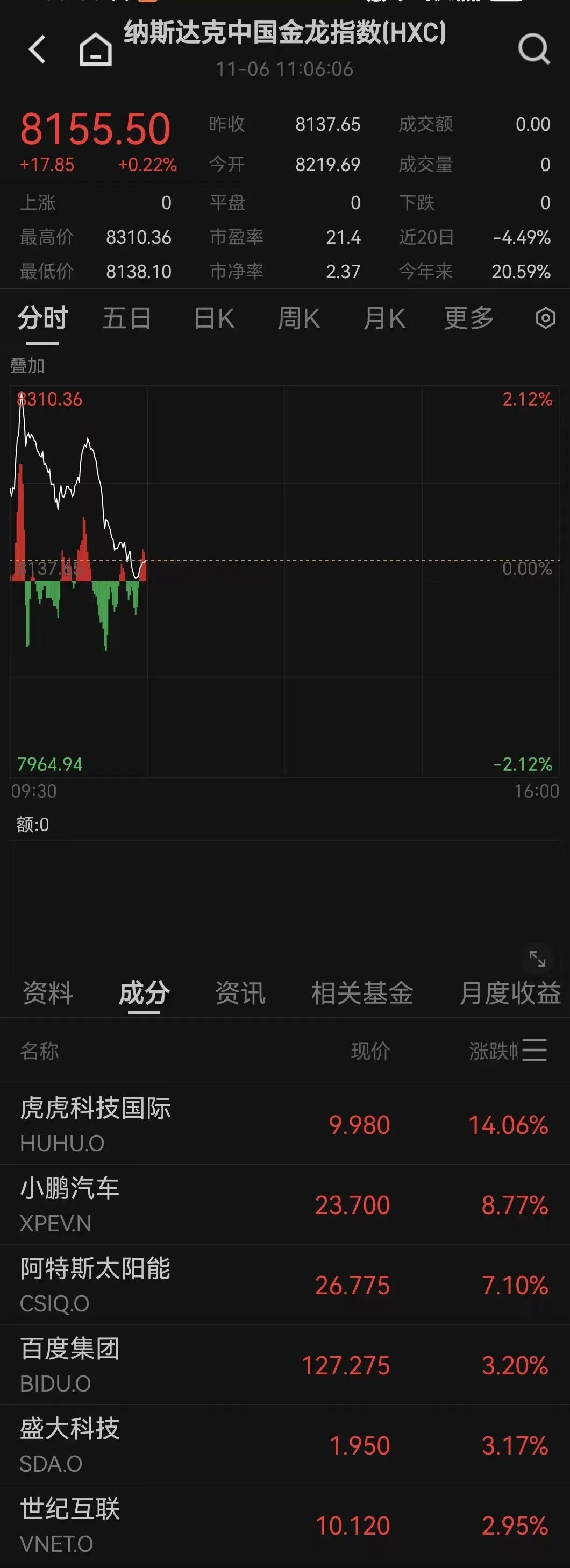Image resolution: width=570 pixels, height=1568 pixels.
Task: Navigate back using the back arrow
Action: 38,50
